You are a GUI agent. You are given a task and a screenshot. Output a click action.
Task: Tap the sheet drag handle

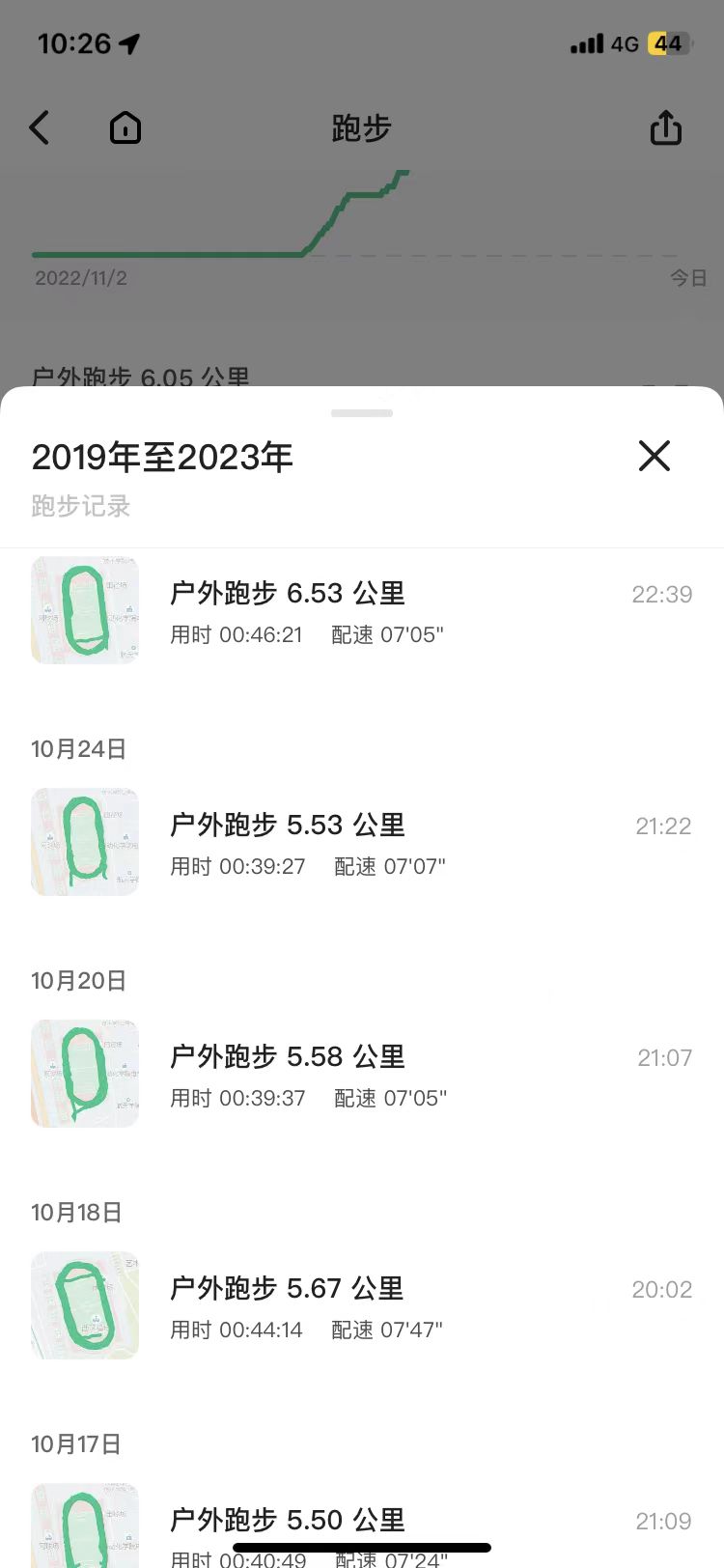(362, 413)
